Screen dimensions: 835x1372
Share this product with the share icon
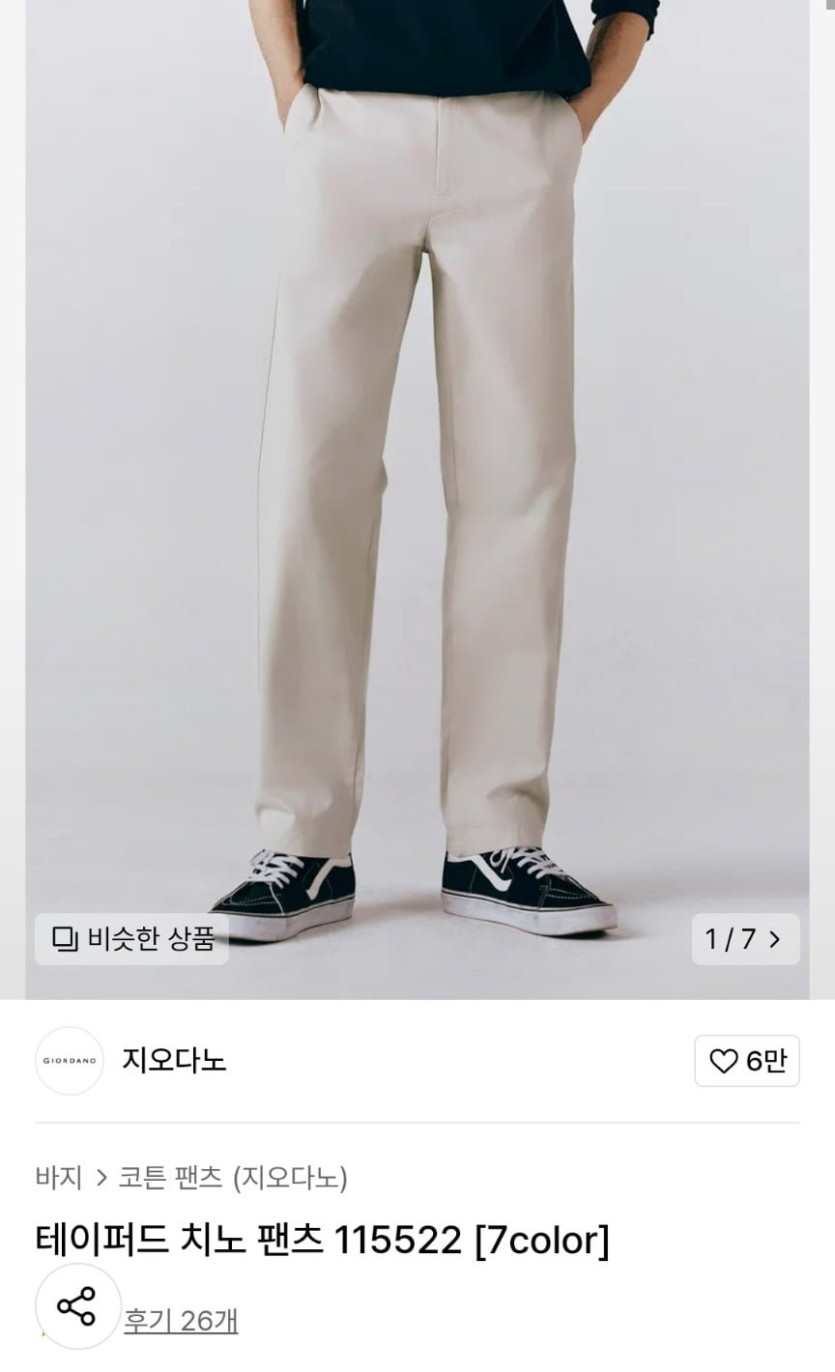point(77,1306)
